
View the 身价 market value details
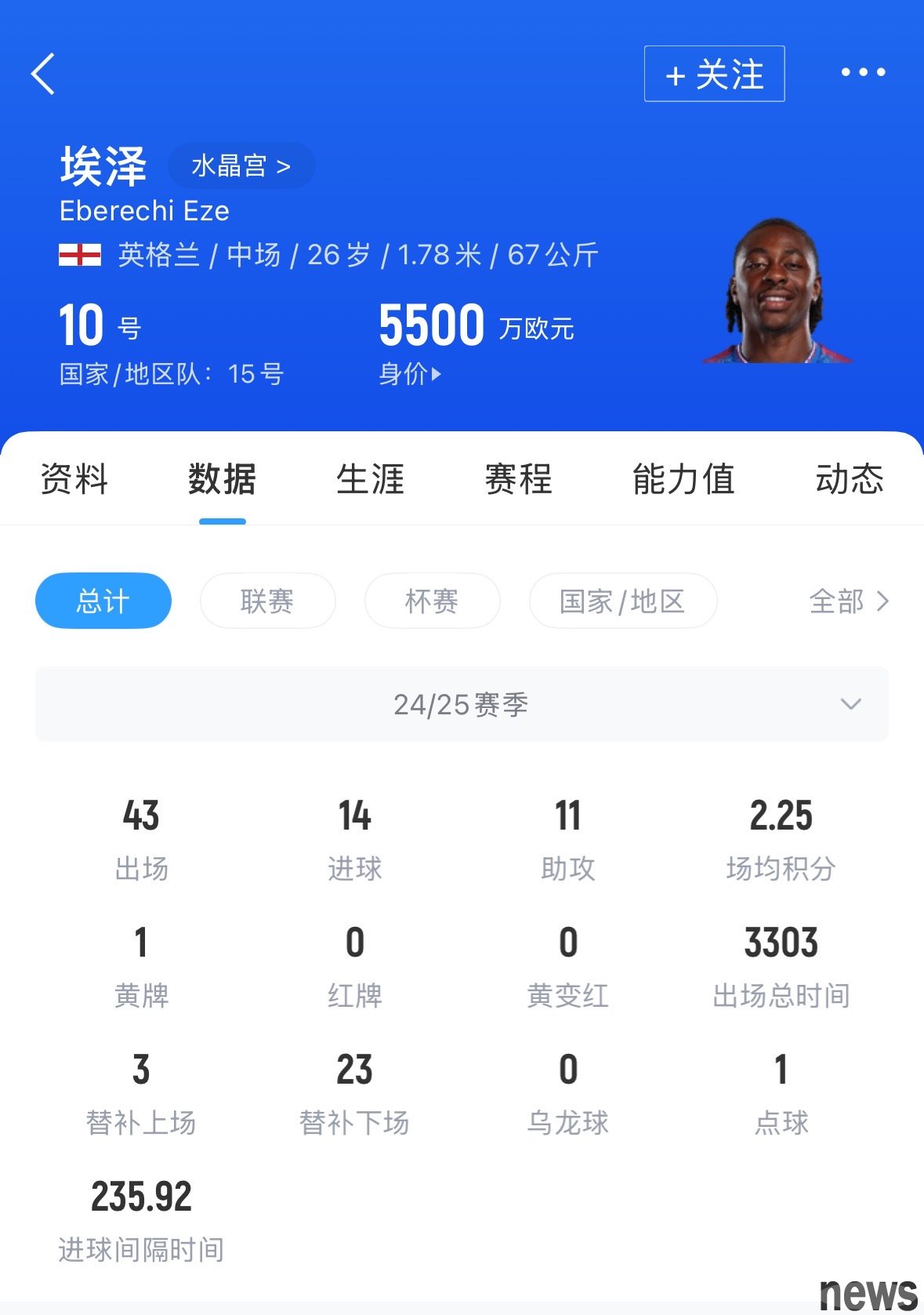tap(410, 374)
